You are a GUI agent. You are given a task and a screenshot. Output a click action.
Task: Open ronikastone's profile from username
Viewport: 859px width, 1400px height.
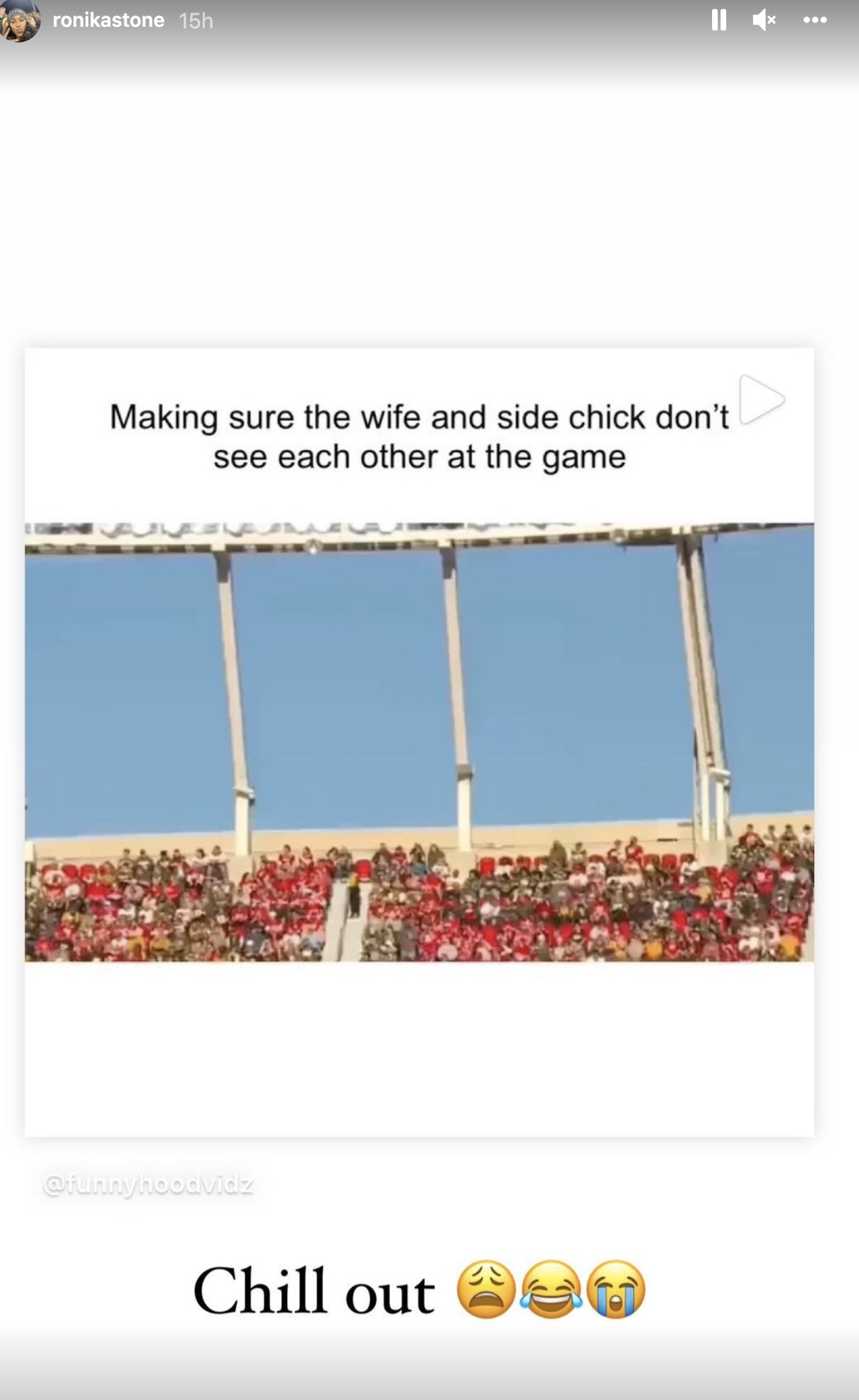coord(108,20)
